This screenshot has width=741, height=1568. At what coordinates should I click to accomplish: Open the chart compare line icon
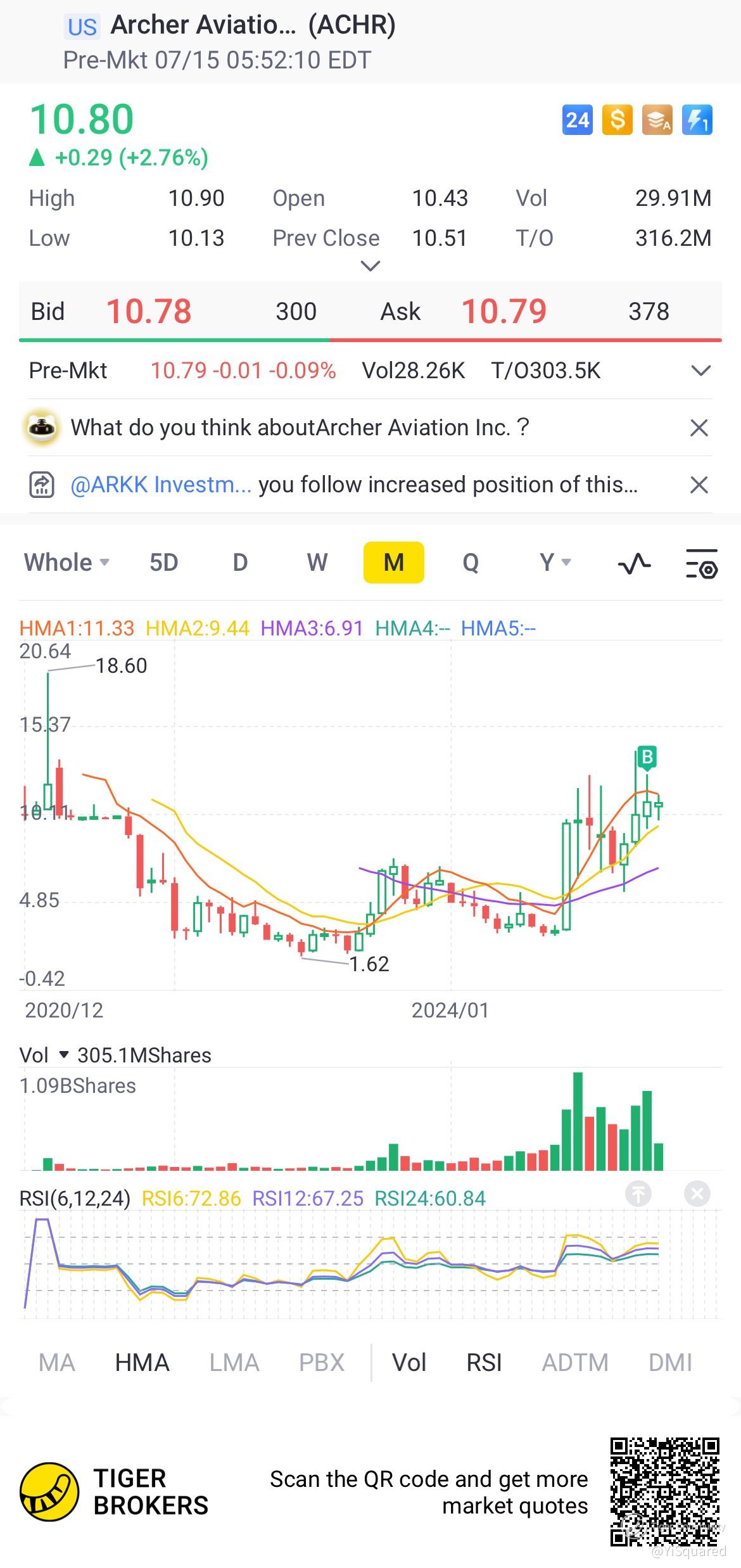[634, 563]
